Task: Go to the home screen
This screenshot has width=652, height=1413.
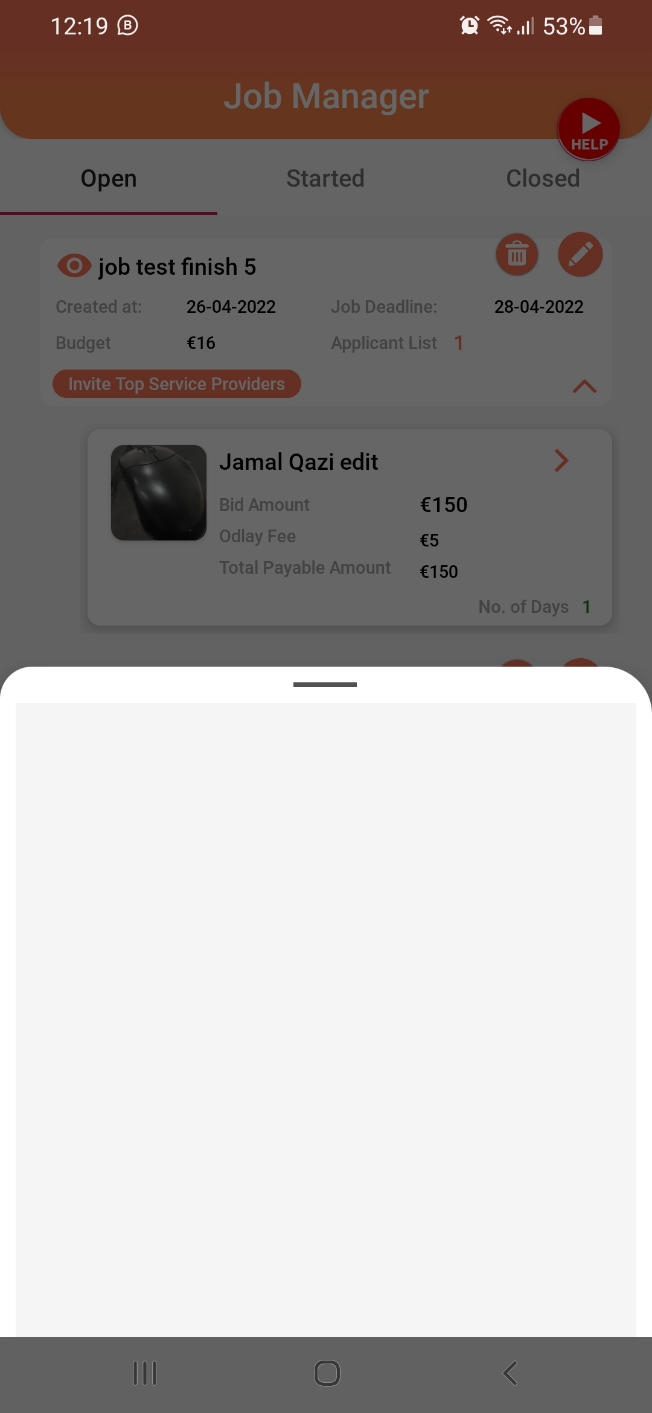Action: click(x=326, y=1373)
